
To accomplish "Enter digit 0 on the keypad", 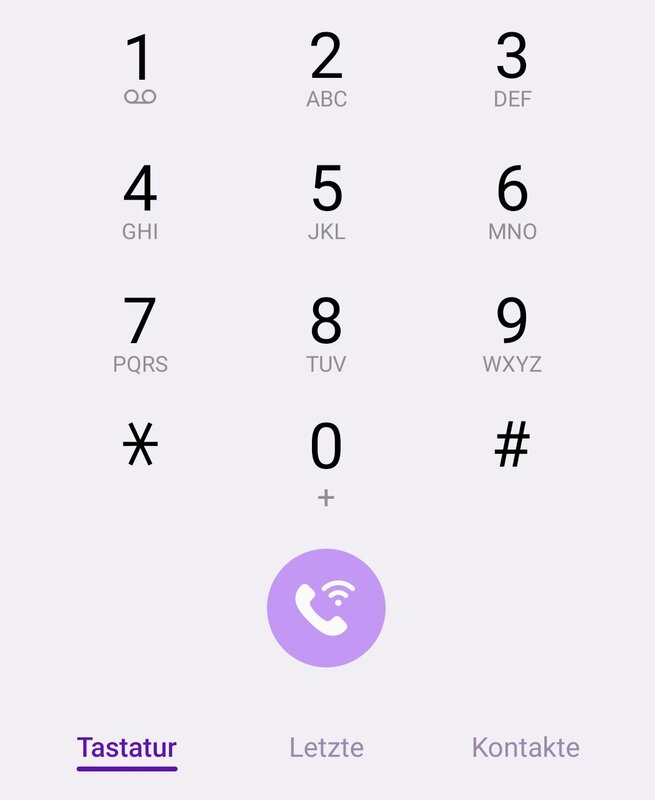I will click(326, 460).
